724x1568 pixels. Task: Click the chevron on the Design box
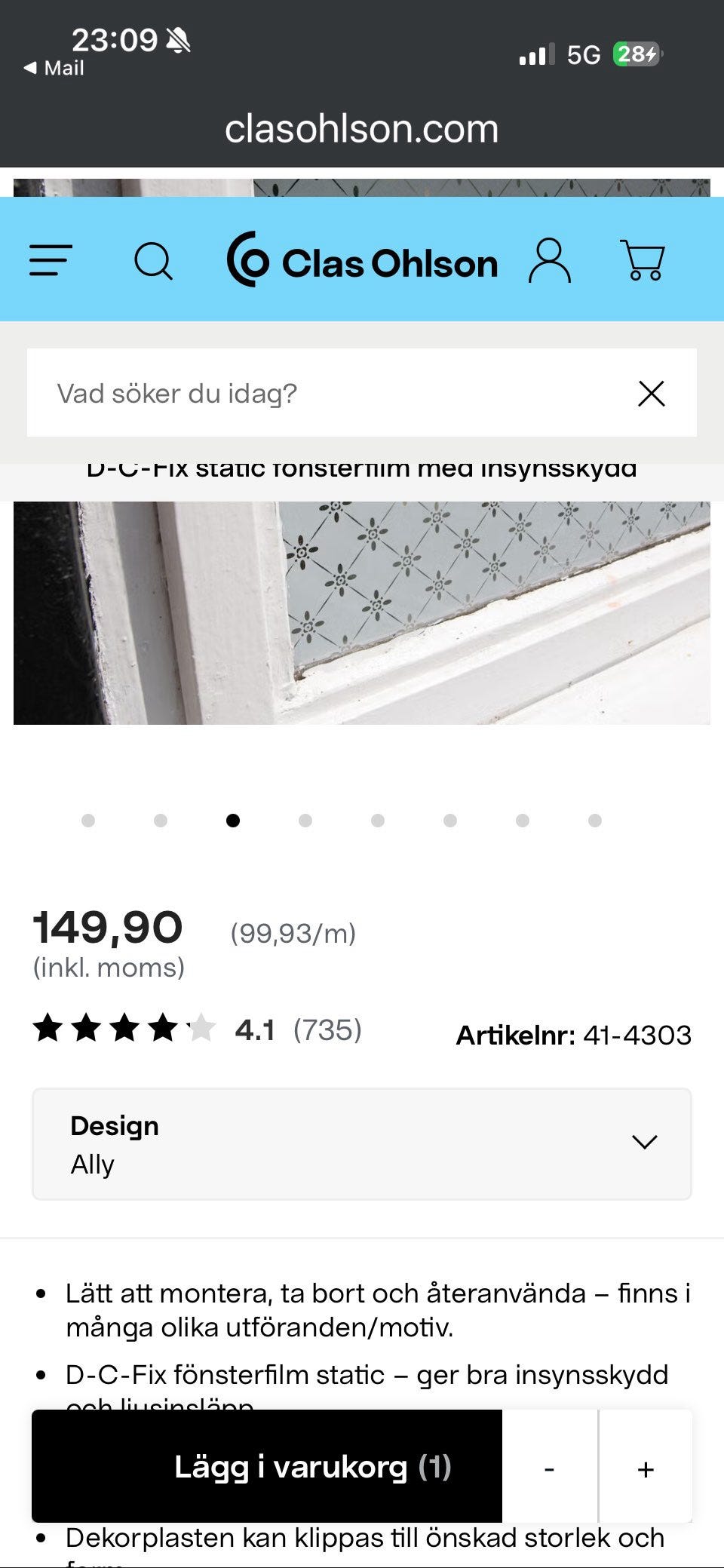pos(645,1143)
